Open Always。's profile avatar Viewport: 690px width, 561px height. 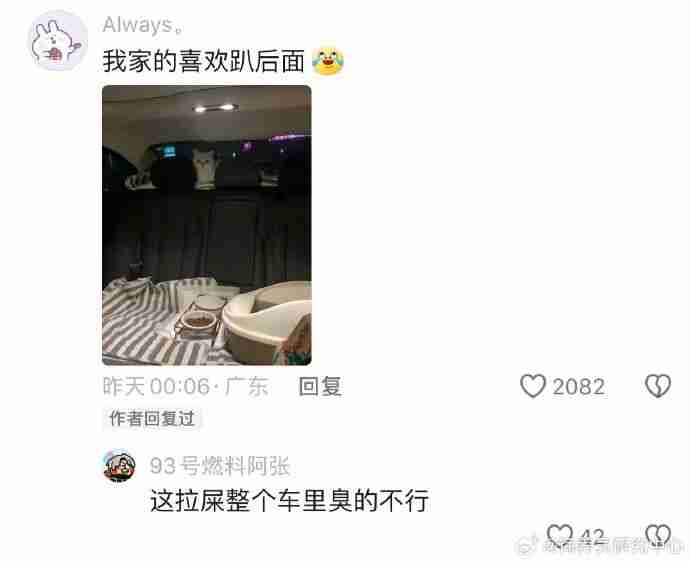coord(57,41)
